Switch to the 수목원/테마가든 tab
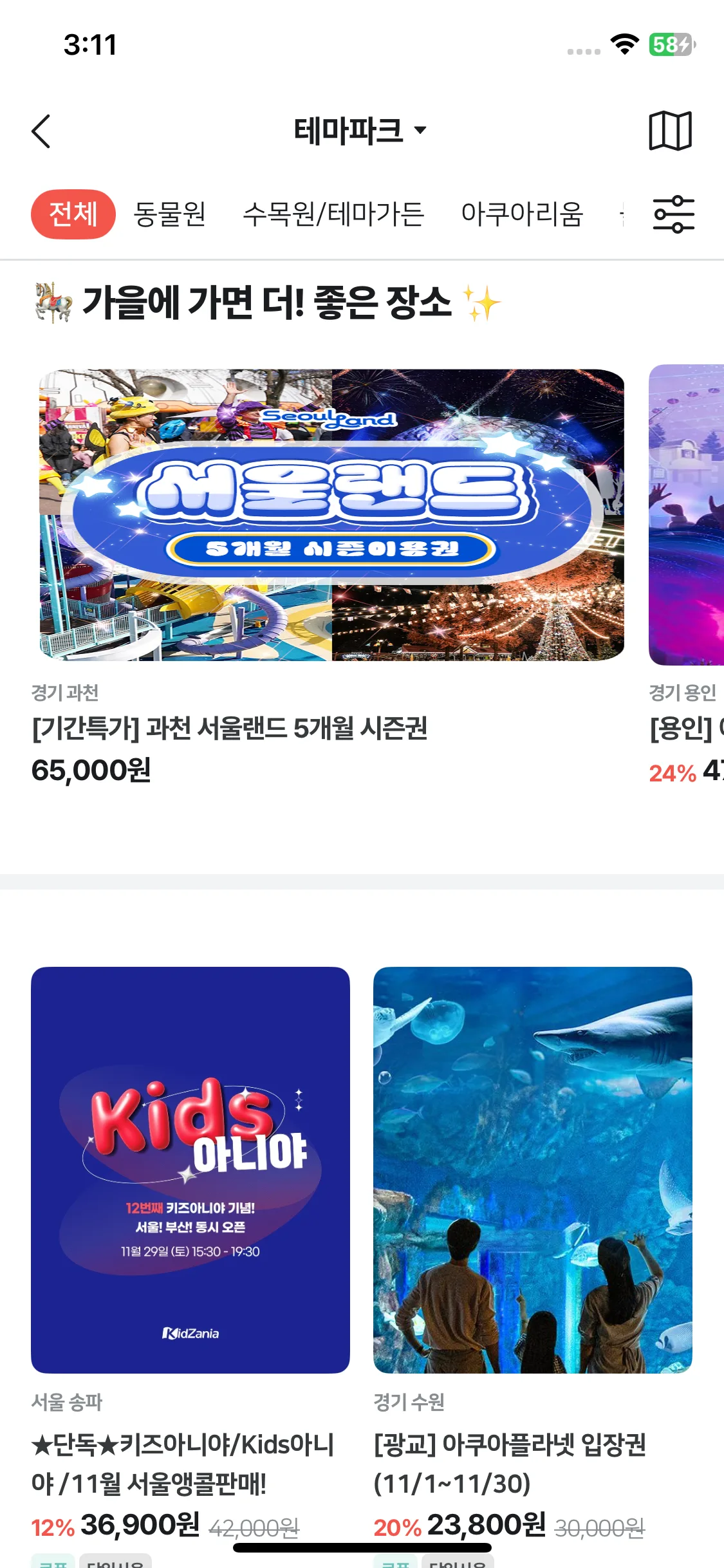 tap(333, 214)
